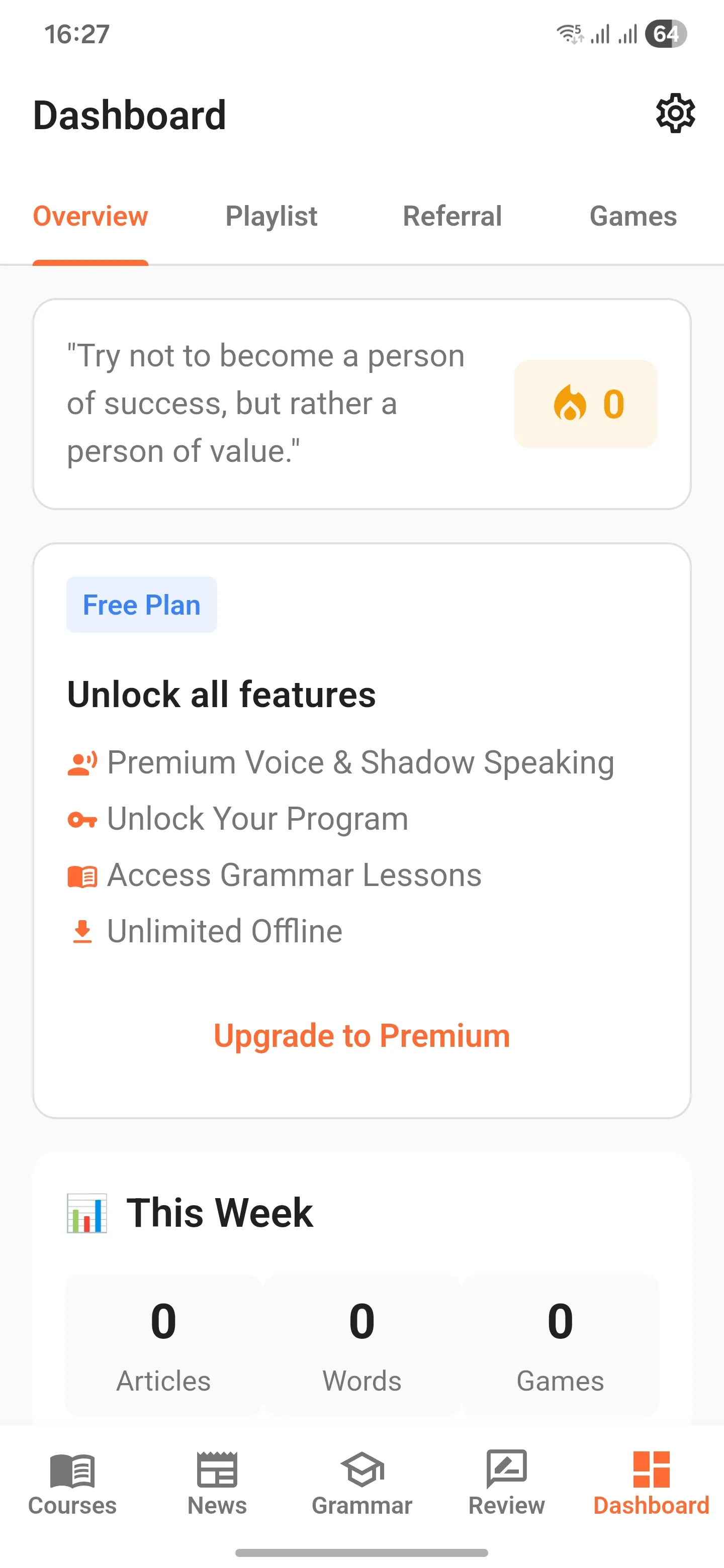
Task: Go to Courses in bottom navigation
Action: pyautogui.click(x=72, y=1482)
